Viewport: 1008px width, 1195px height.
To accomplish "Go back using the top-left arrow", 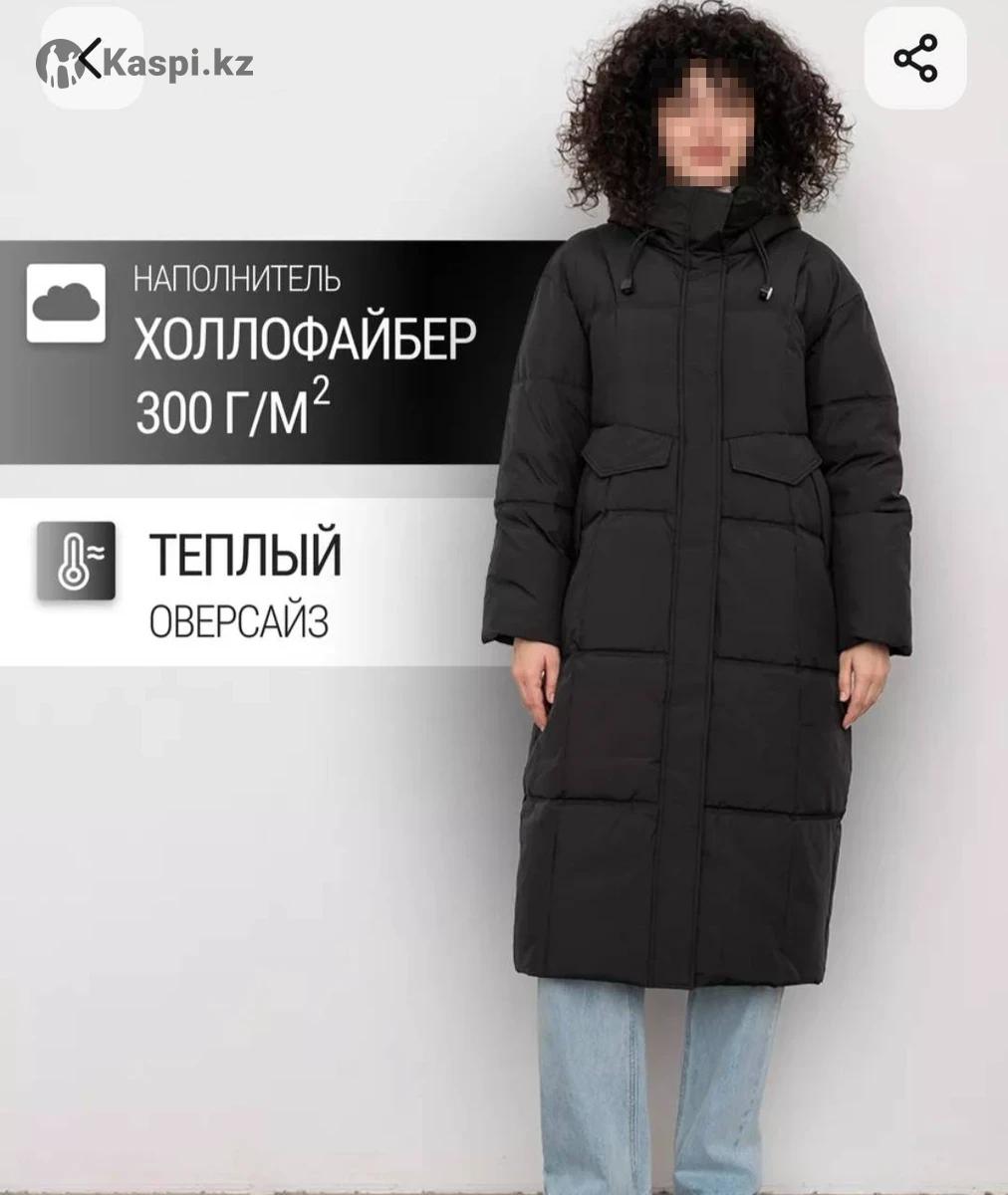I will pyautogui.click(x=90, y=58).
